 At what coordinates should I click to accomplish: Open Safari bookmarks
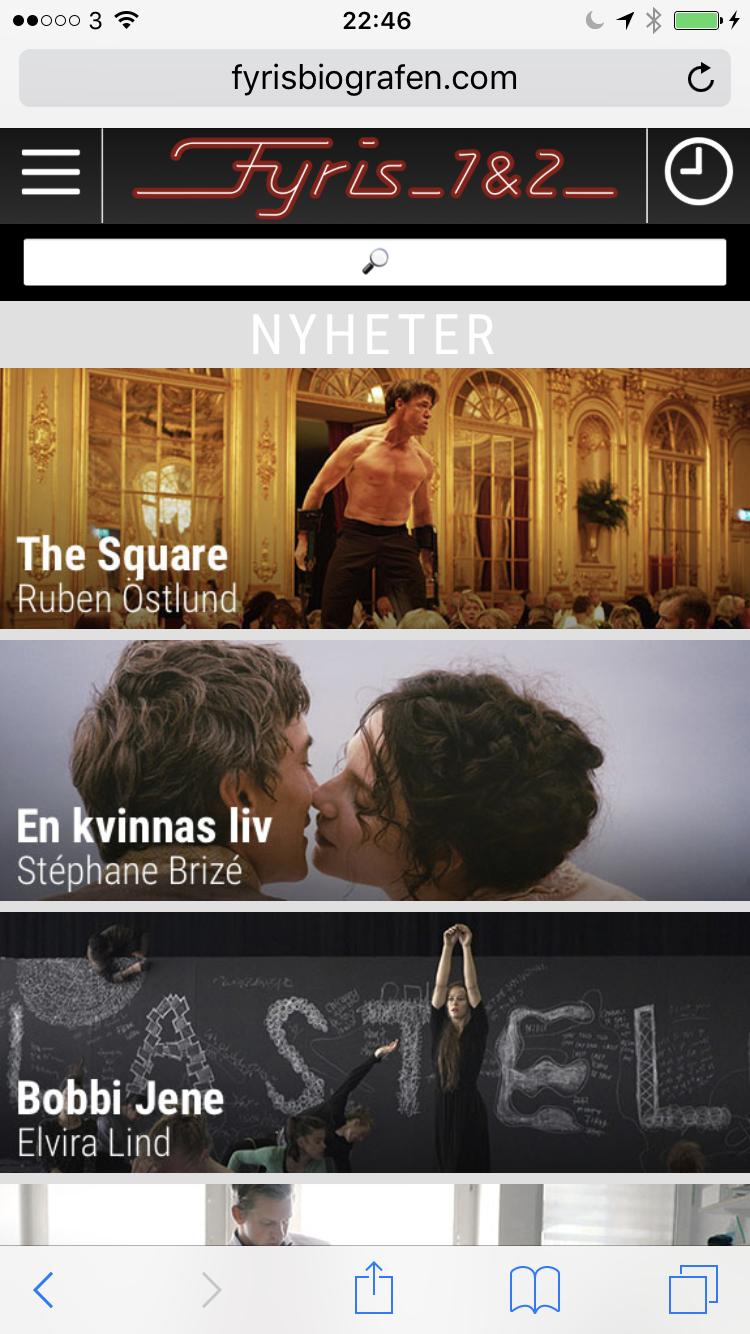(534, 1290)
